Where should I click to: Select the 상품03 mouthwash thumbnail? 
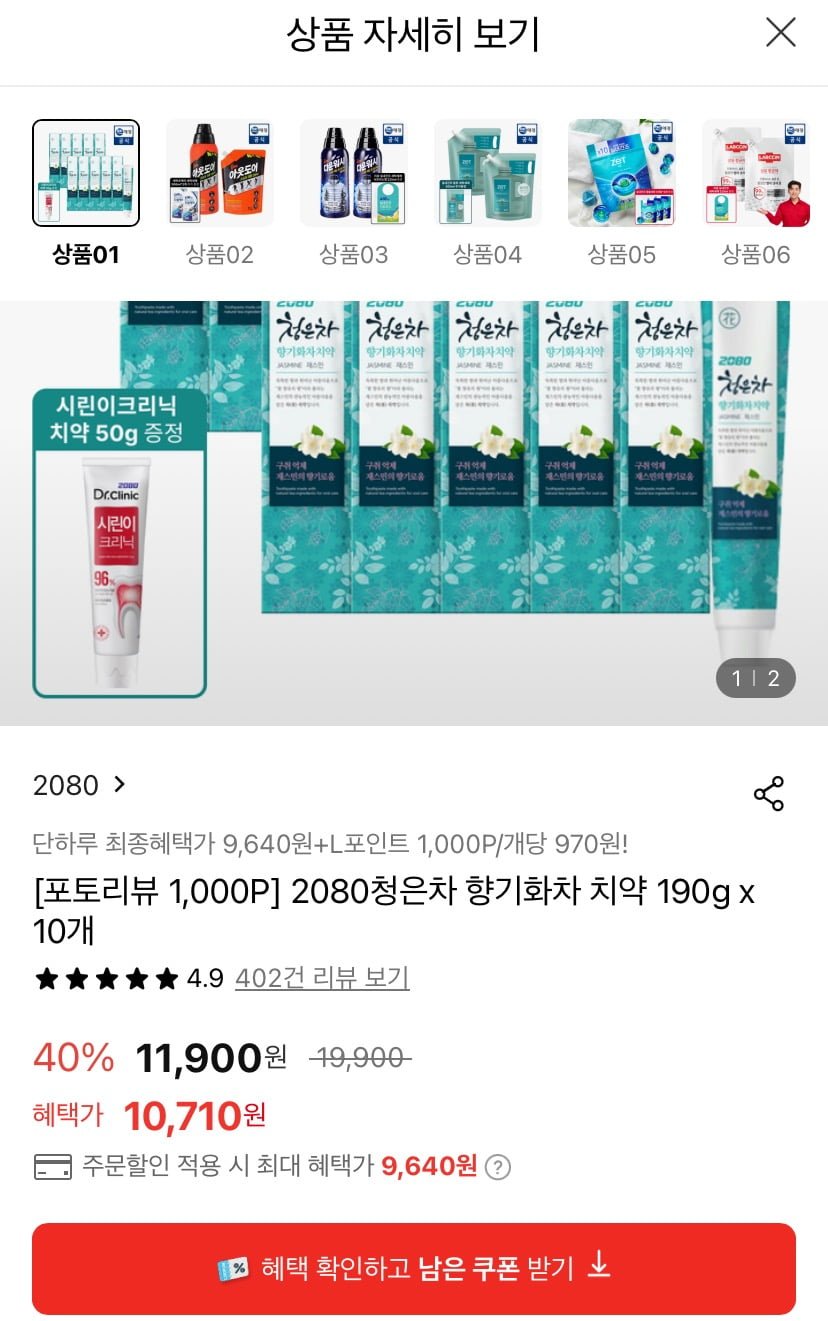[353, 171]
